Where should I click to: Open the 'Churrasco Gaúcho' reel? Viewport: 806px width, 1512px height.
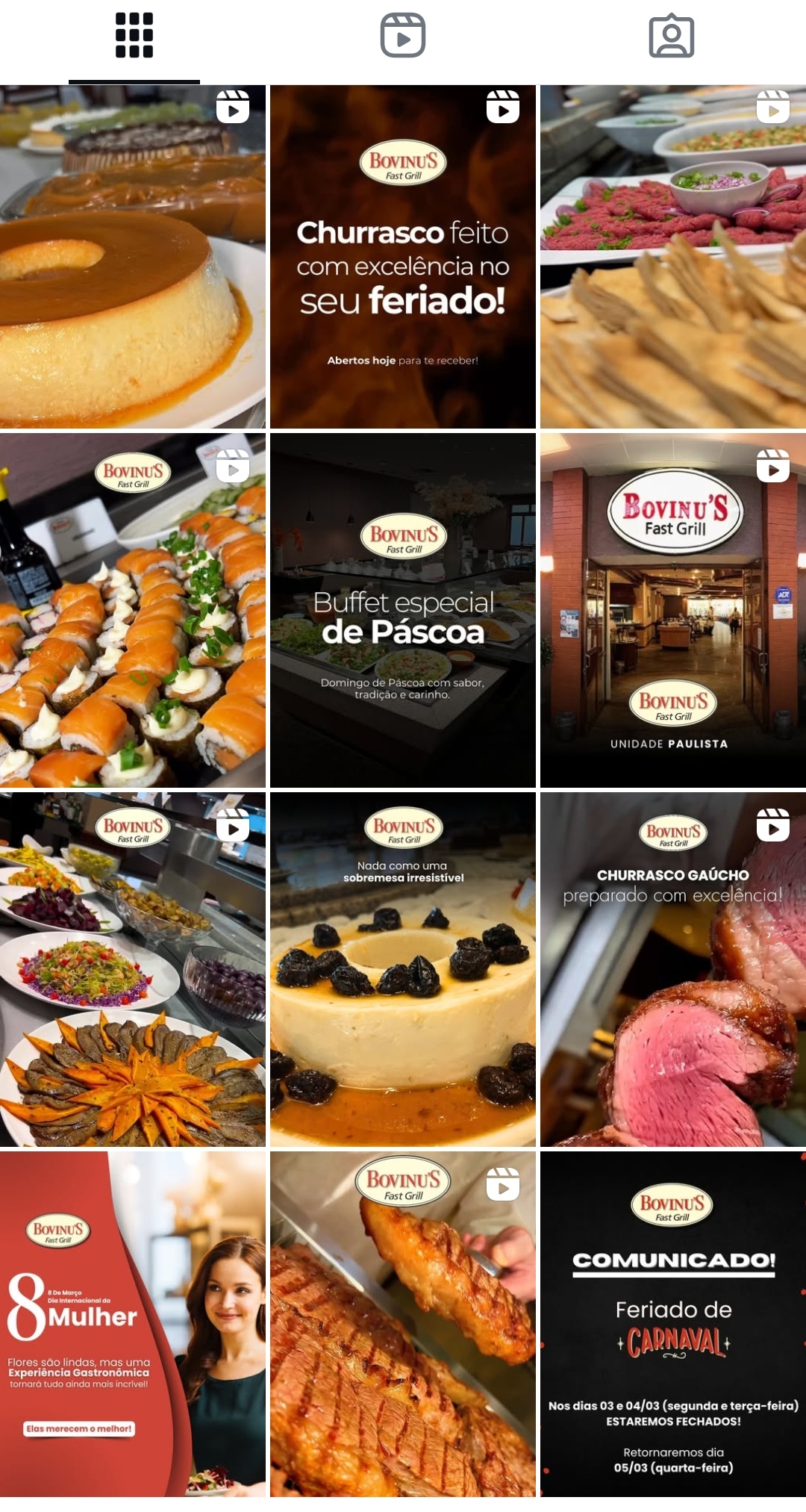pos(673,969)
